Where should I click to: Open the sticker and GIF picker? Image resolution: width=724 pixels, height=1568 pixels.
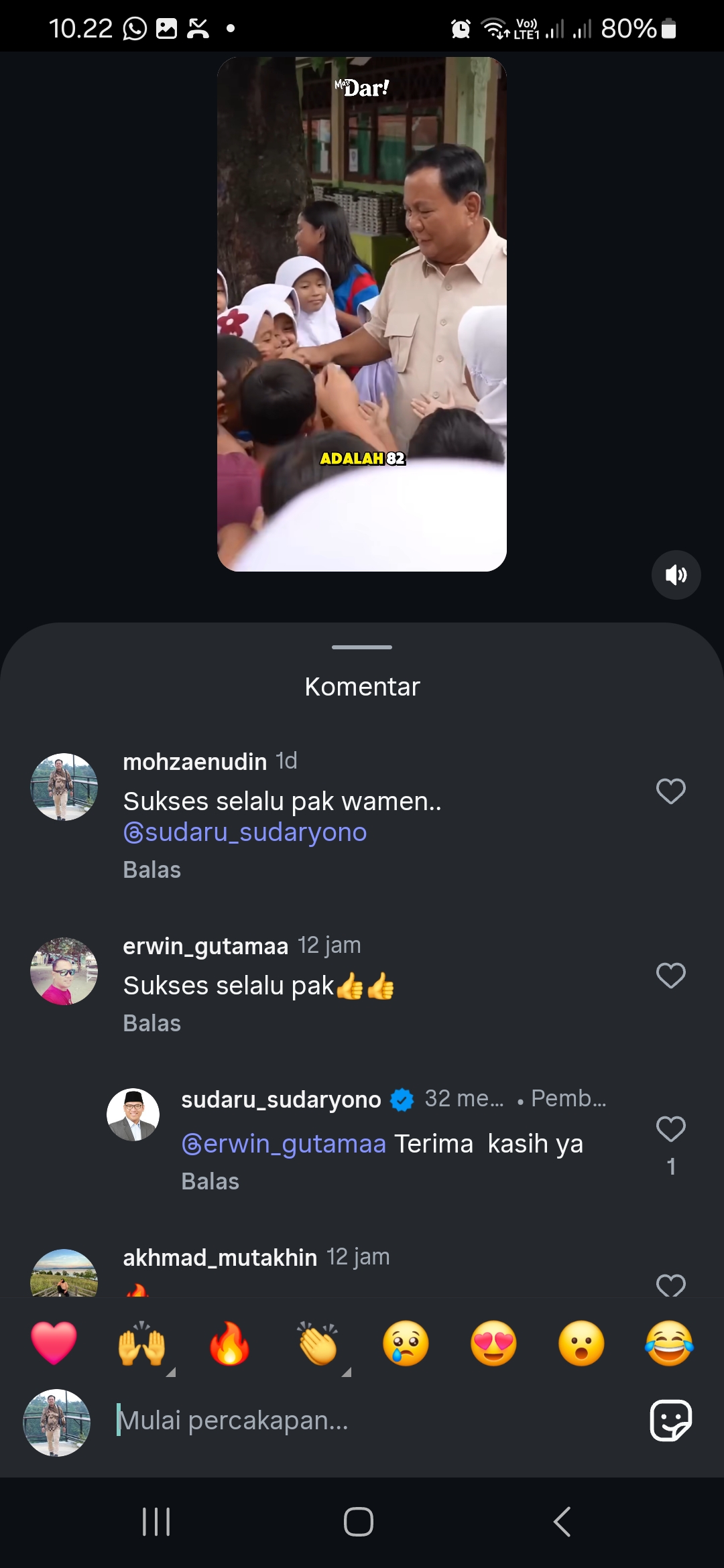(670, 1421)
